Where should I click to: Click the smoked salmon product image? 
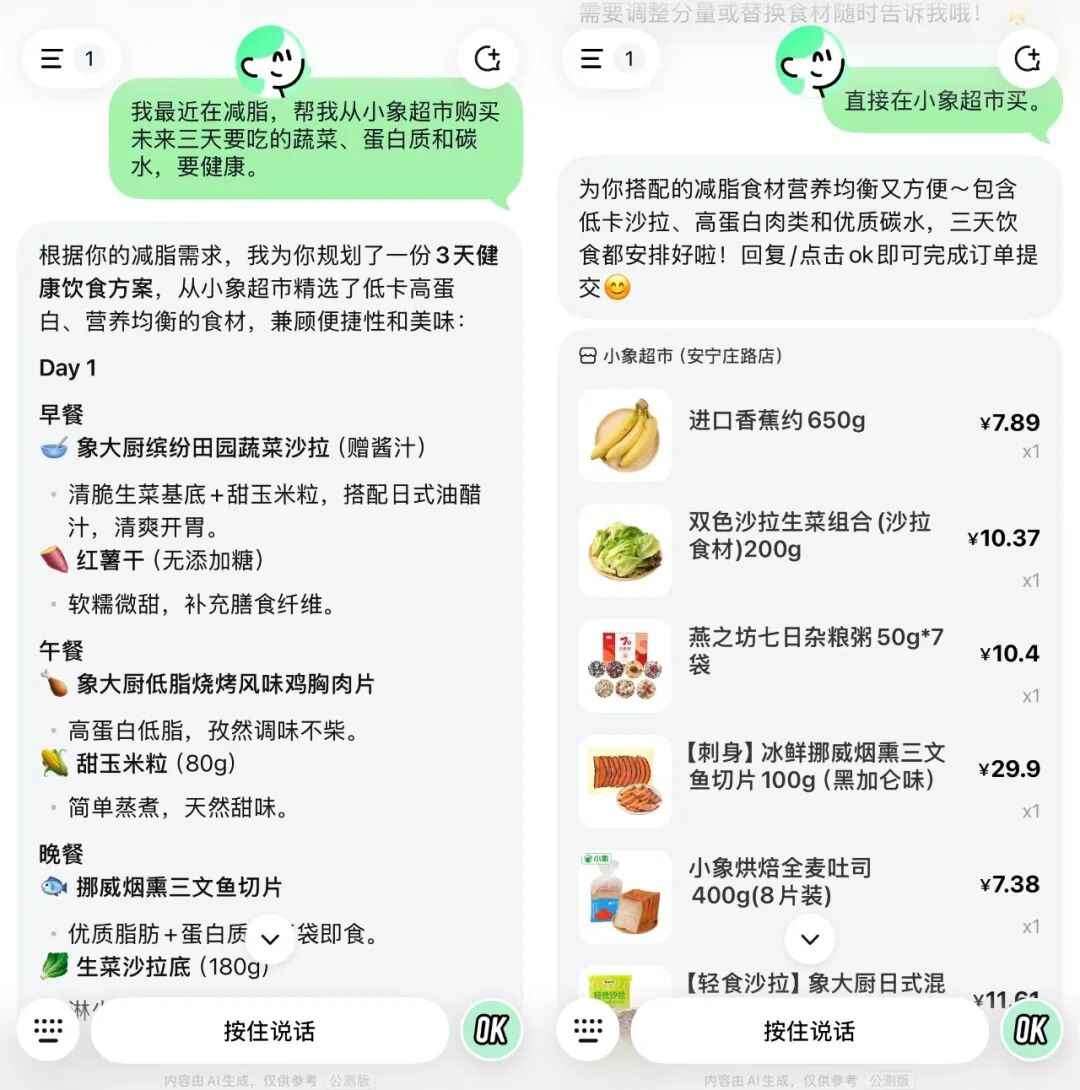point(624,780)
